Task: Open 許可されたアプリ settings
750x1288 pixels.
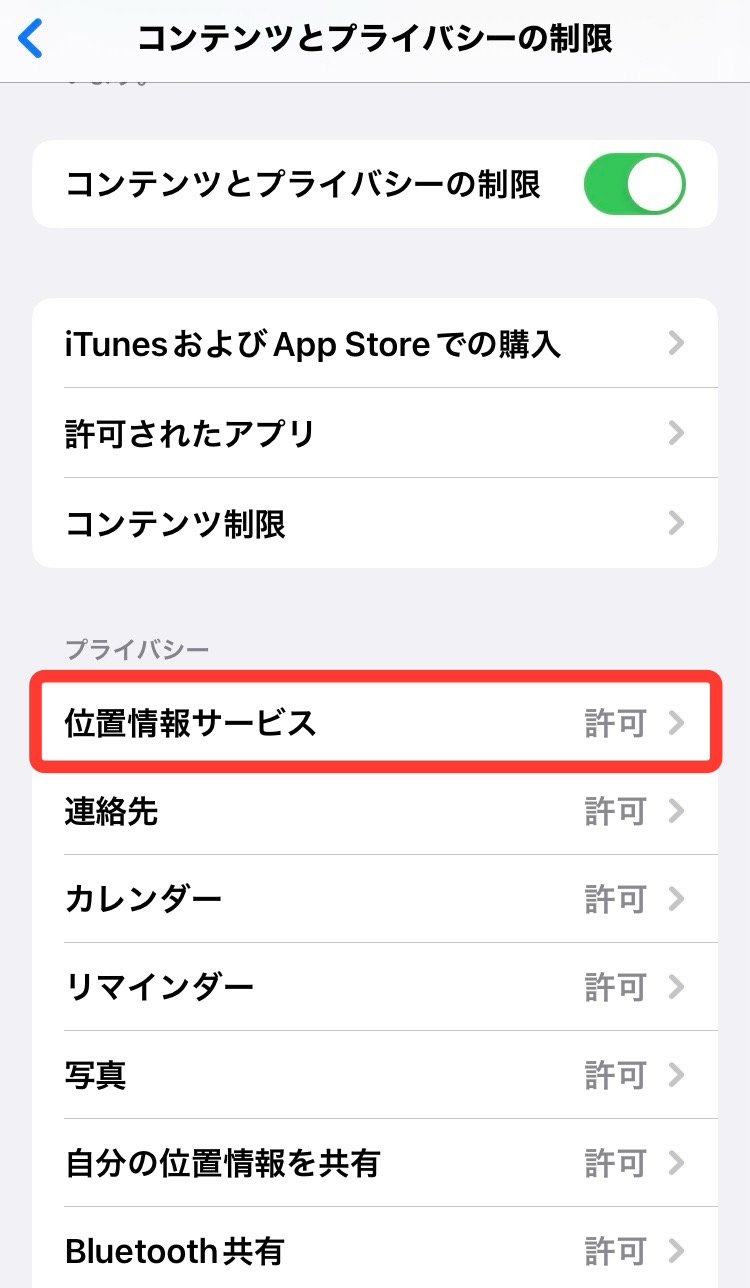Action: tap(374, 434)
